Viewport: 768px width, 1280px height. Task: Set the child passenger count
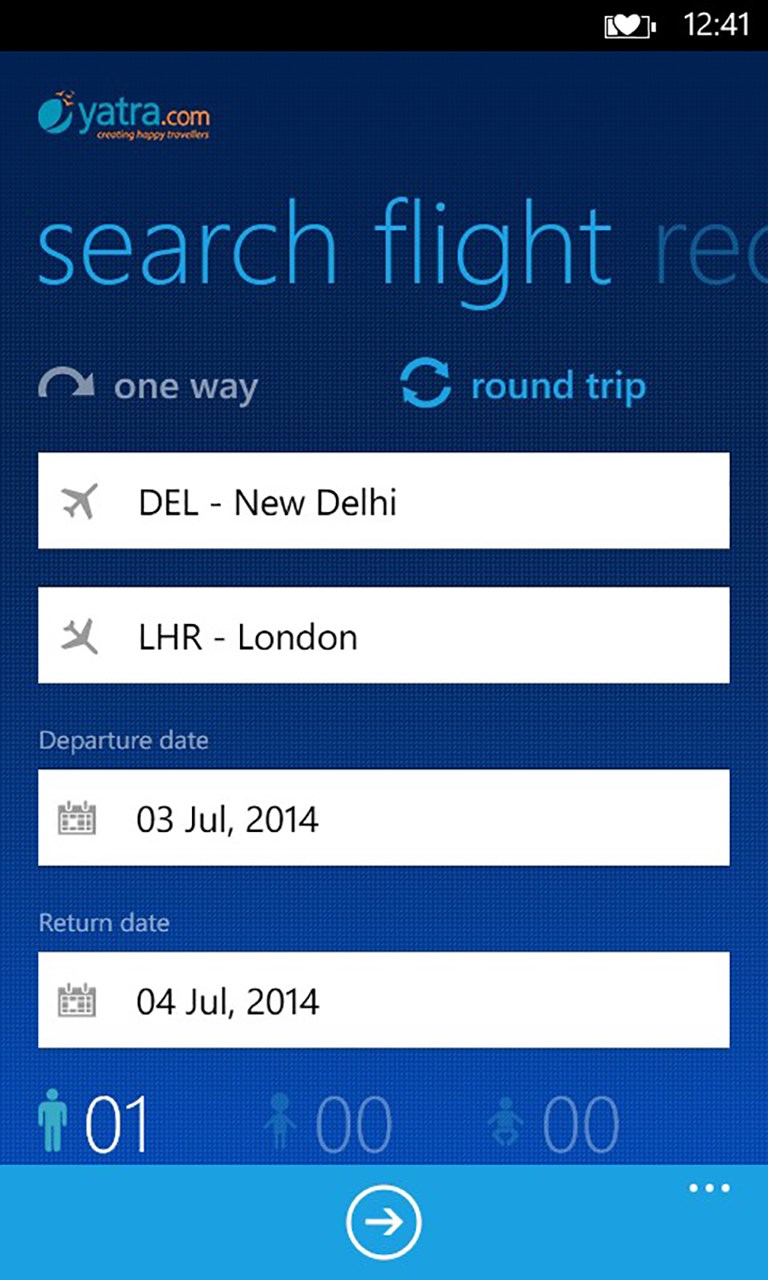pyautogui.click(x=328, y=1124)
